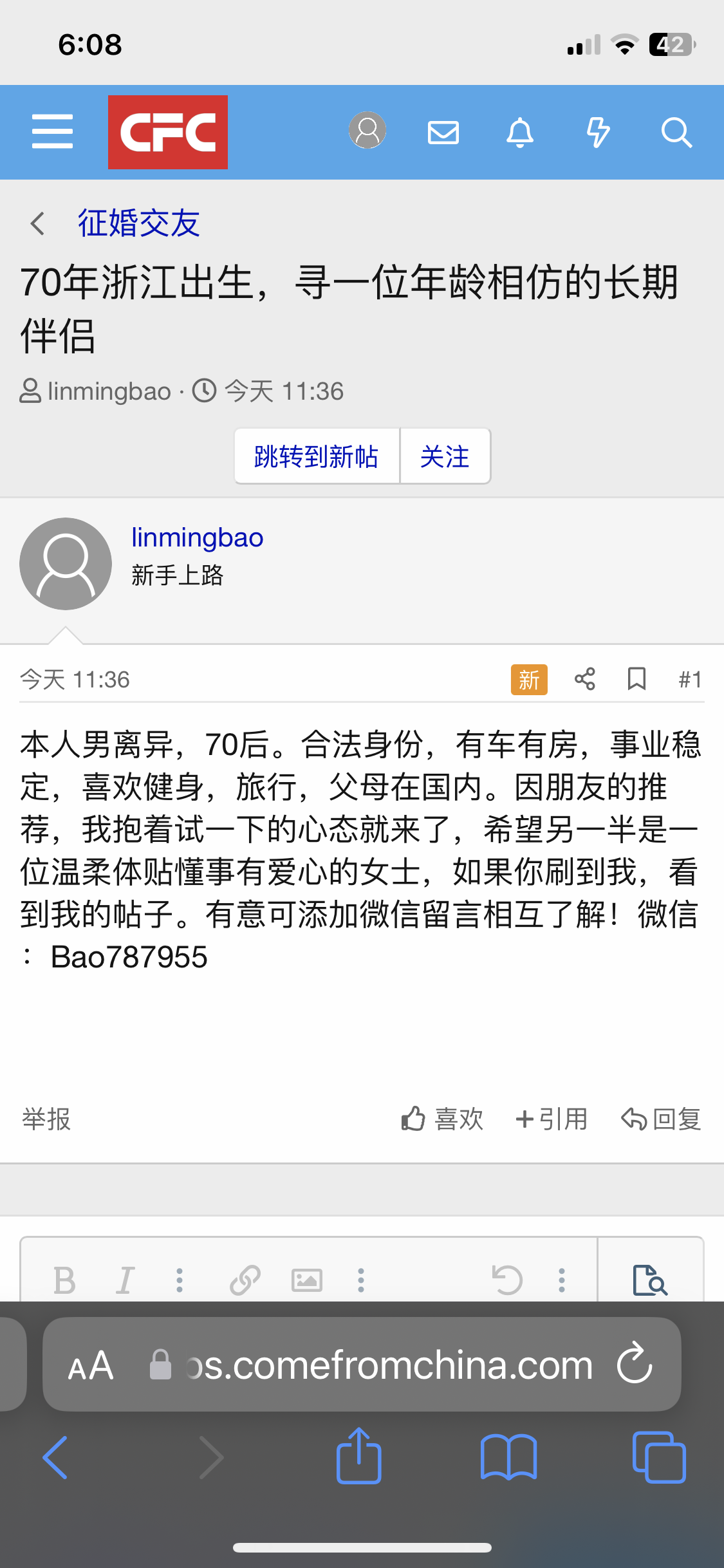The height and width of the screenshot is (1568, 724).
Task: Open Safari's share sheet
Action: pos(358,1457)
